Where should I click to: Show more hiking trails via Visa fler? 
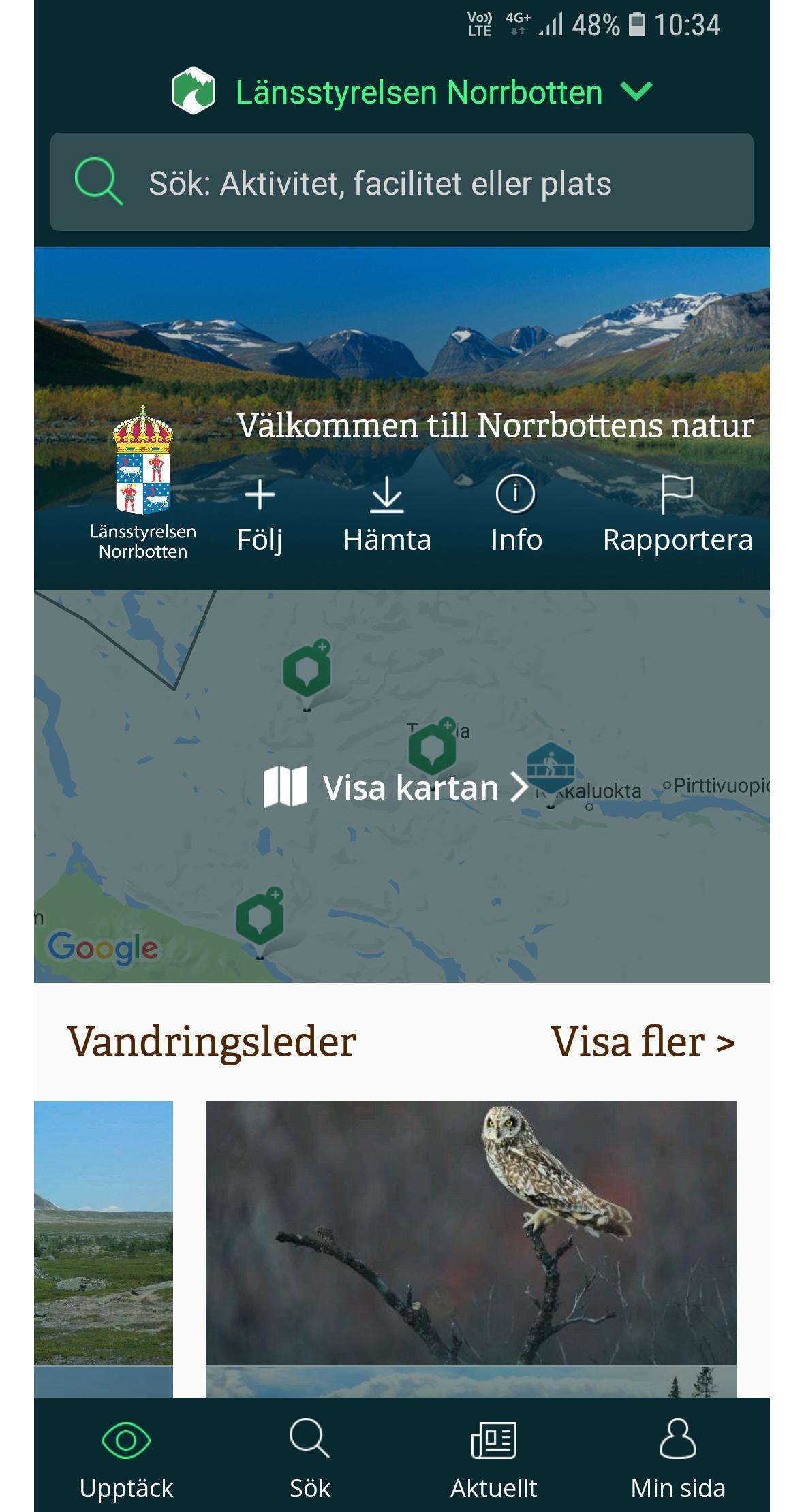click(642, 1041)
